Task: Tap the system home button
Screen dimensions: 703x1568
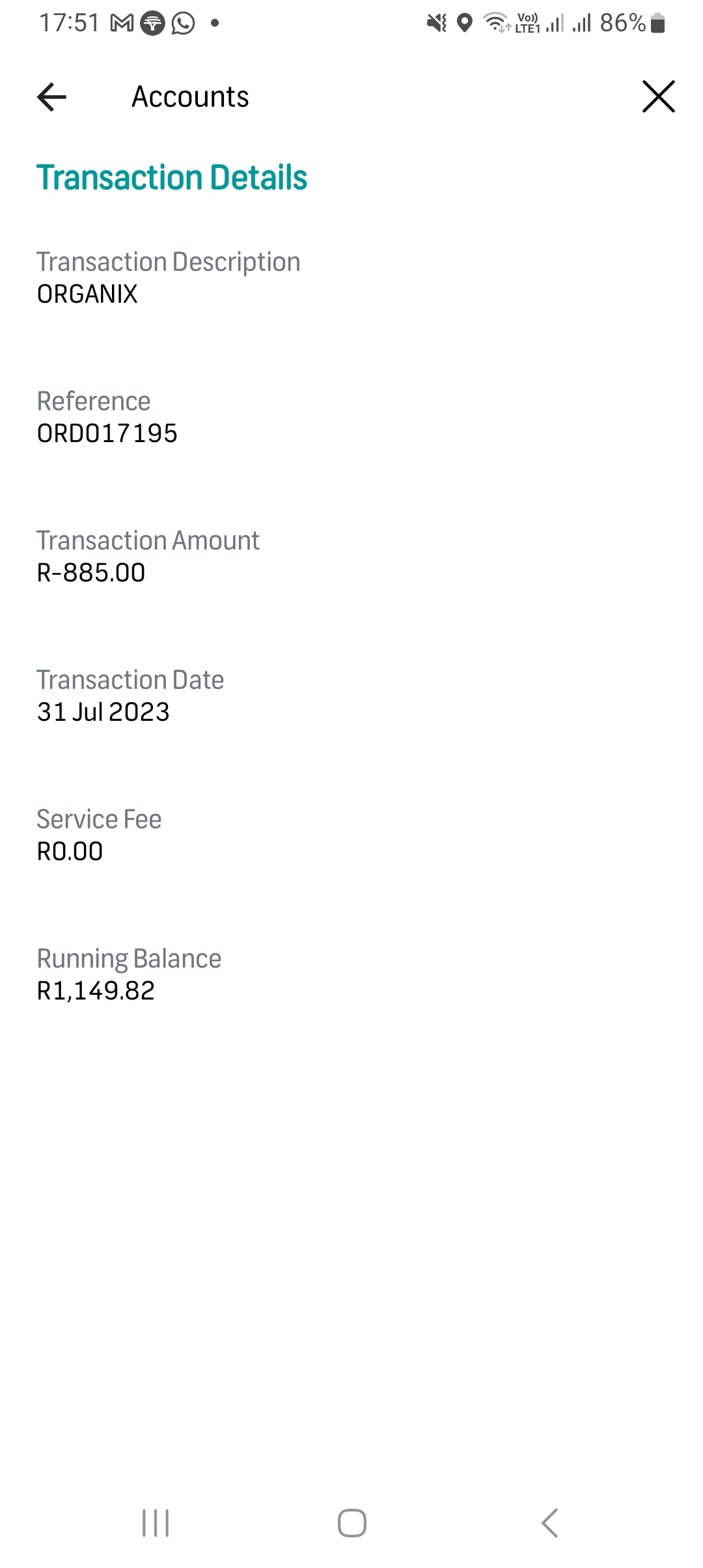Action: pyautogui.click(x=352, y=1523)
